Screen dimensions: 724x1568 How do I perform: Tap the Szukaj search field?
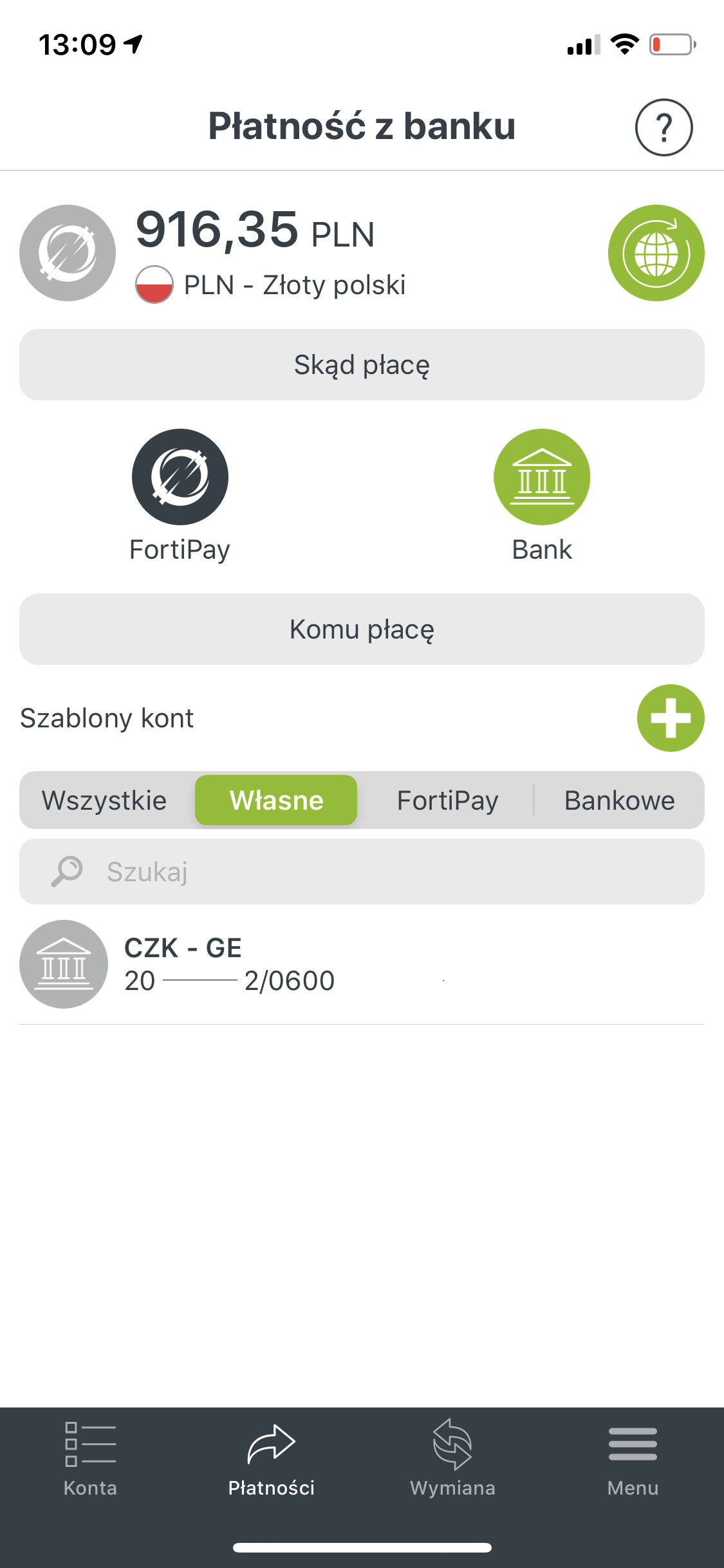(362, 872)
